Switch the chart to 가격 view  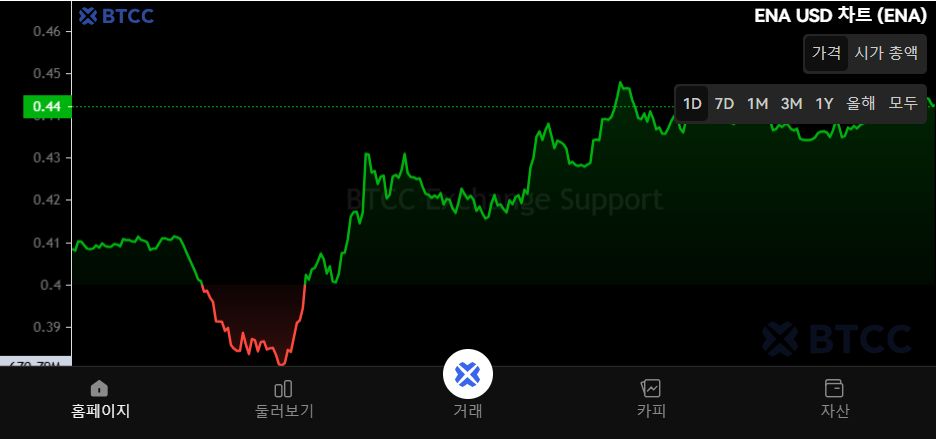827,54
